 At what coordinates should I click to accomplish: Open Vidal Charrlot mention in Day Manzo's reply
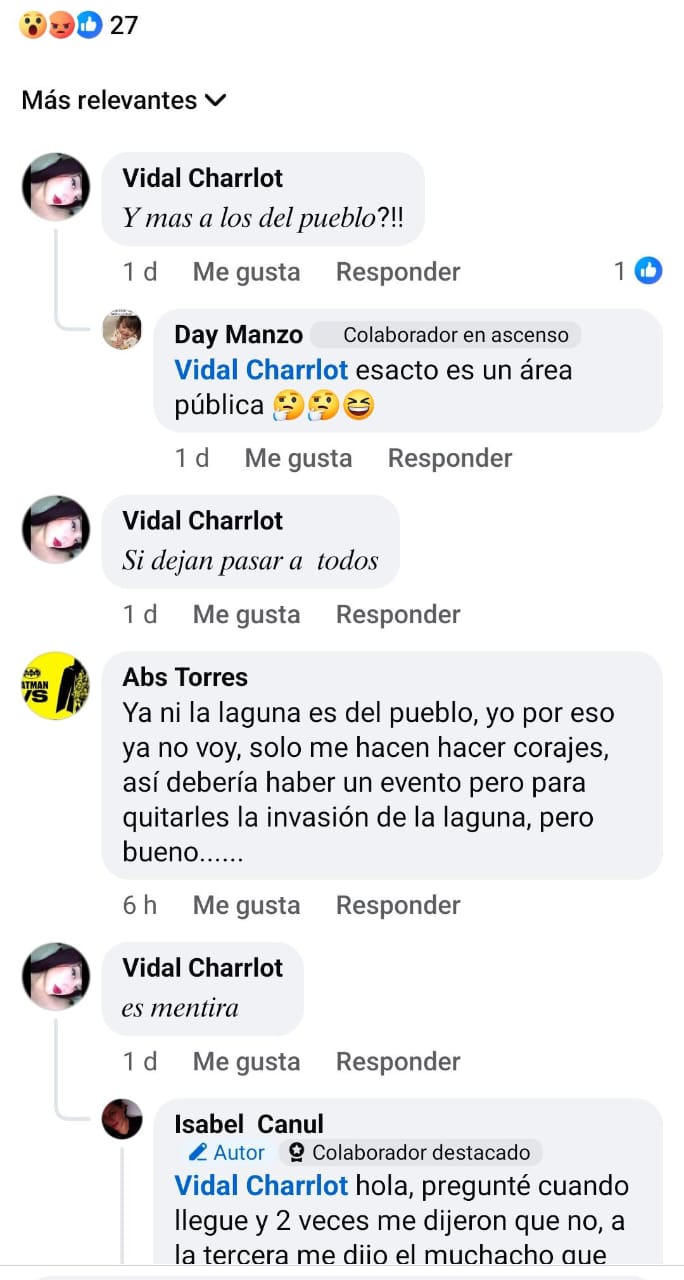click(261, 370)
